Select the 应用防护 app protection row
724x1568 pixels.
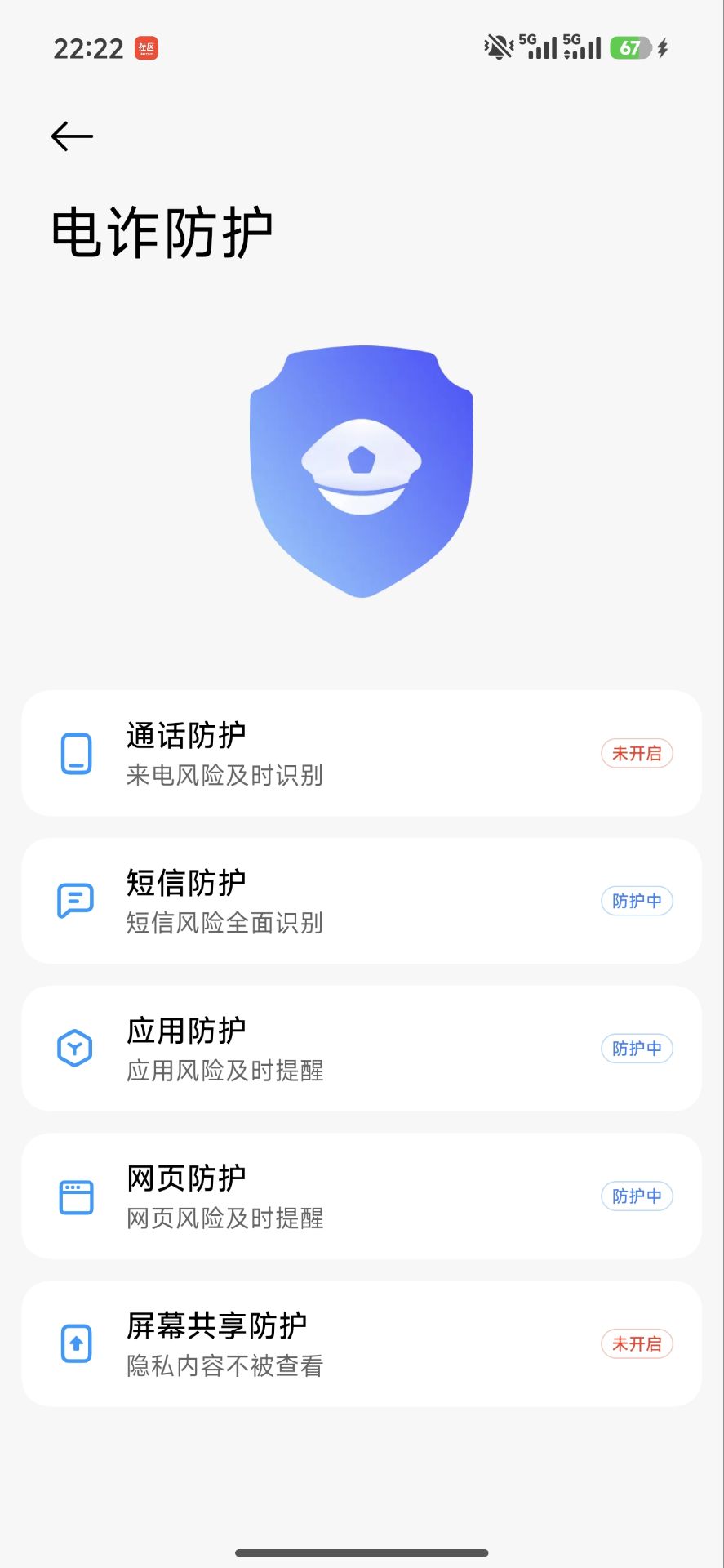coord(361,1049)
